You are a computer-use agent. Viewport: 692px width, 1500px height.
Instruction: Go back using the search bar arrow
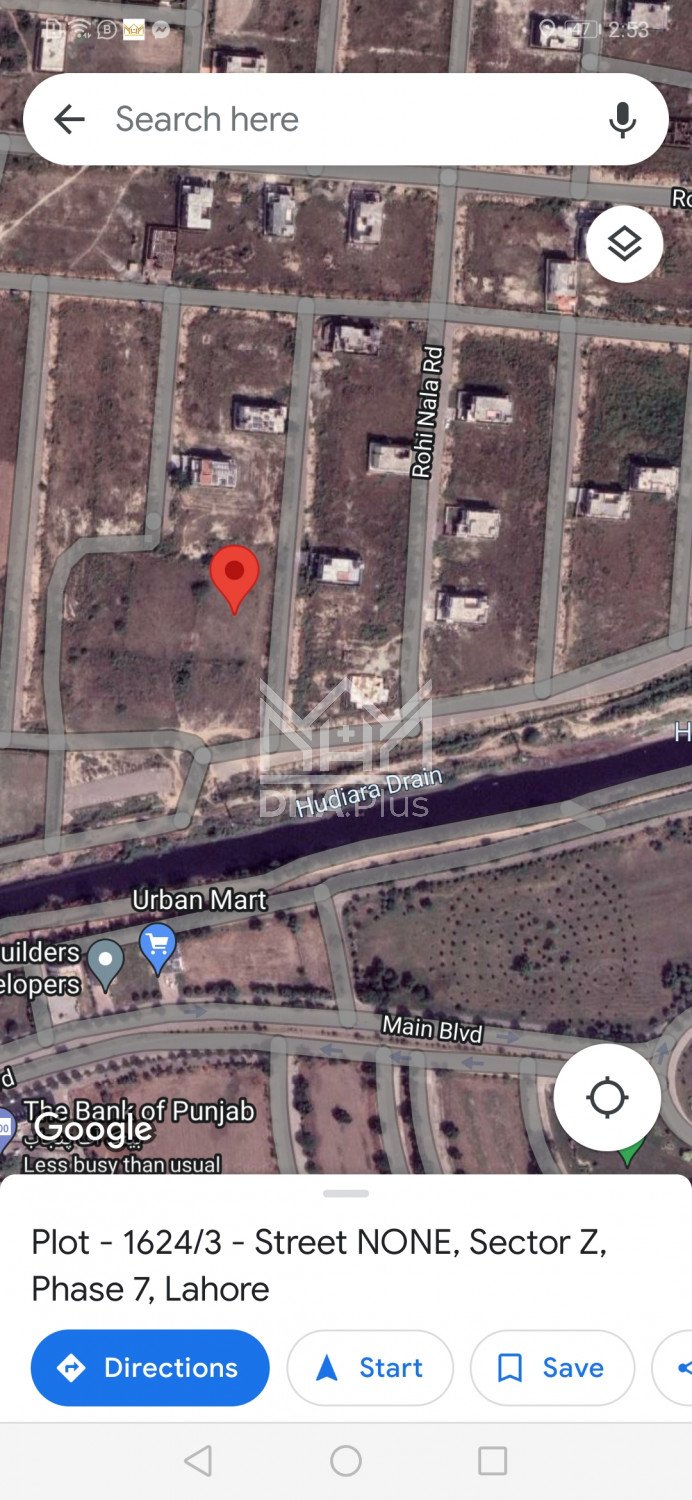tap(69, 120)
